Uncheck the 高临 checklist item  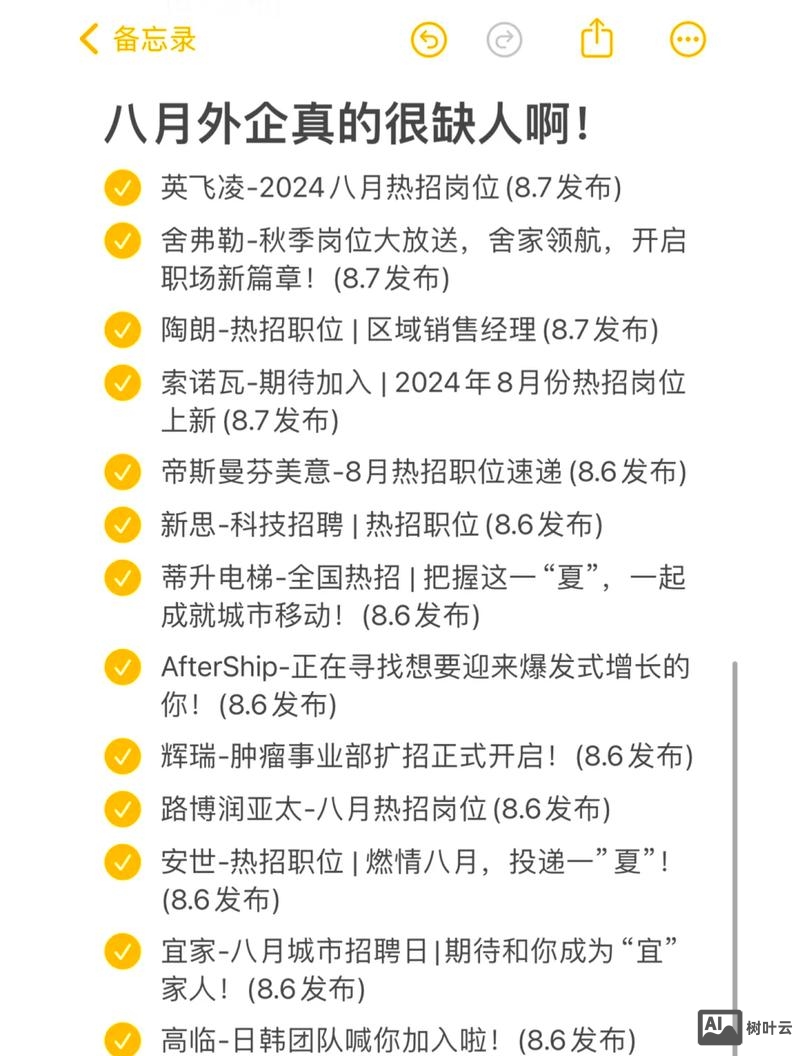(121, 1038)
